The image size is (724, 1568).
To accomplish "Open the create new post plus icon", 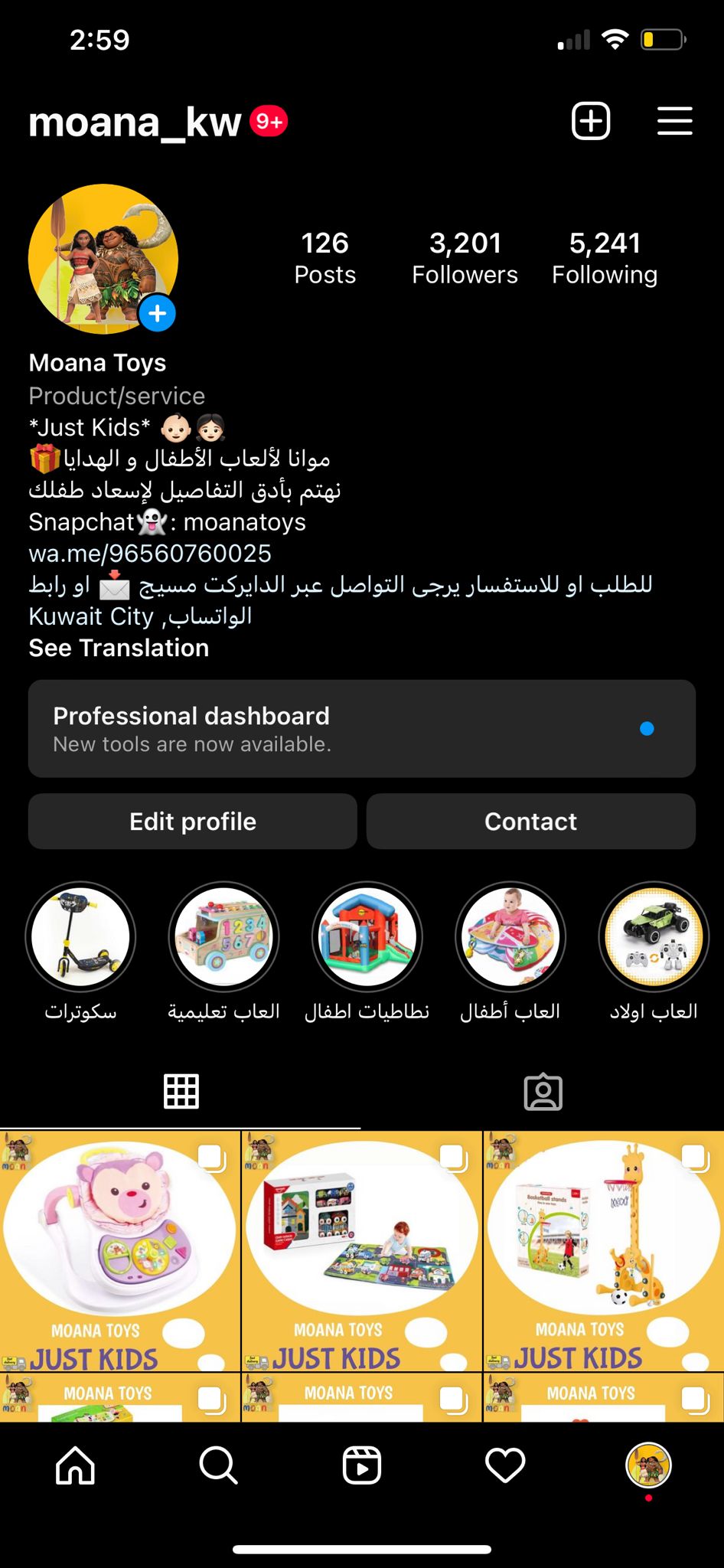I will 591,121.
